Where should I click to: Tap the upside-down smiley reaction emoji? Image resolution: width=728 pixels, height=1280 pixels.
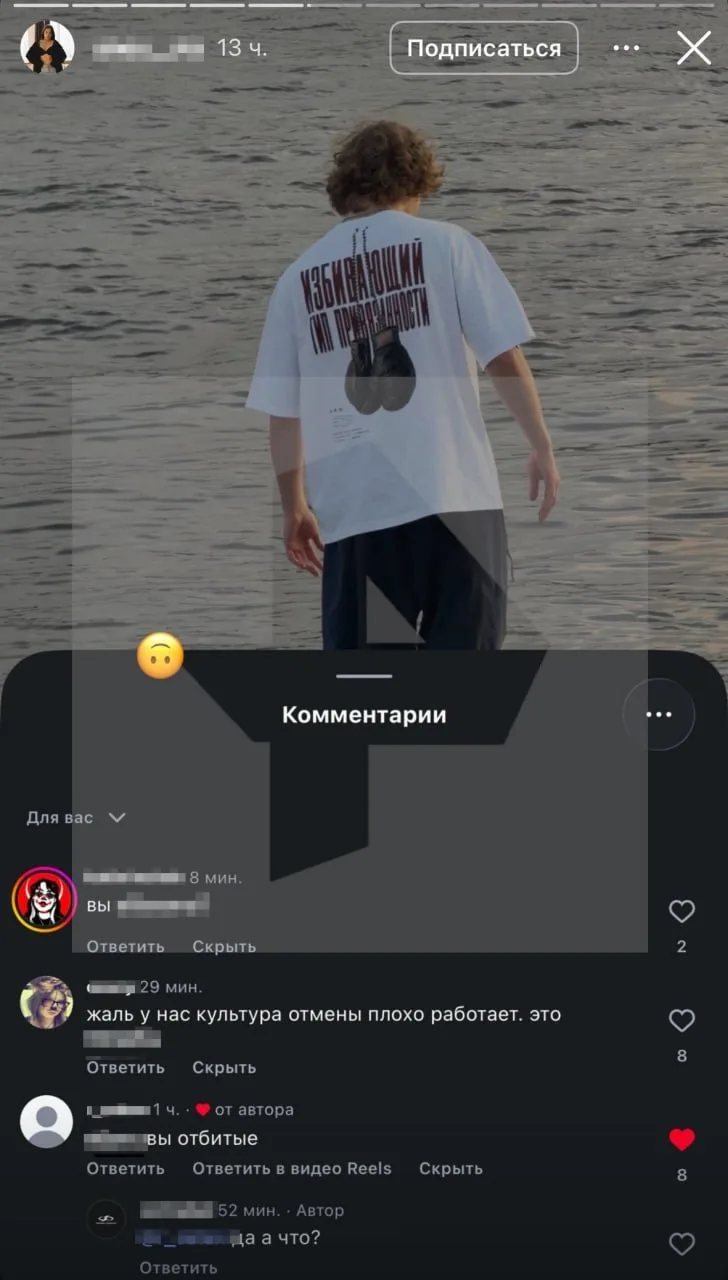point(160,656)
